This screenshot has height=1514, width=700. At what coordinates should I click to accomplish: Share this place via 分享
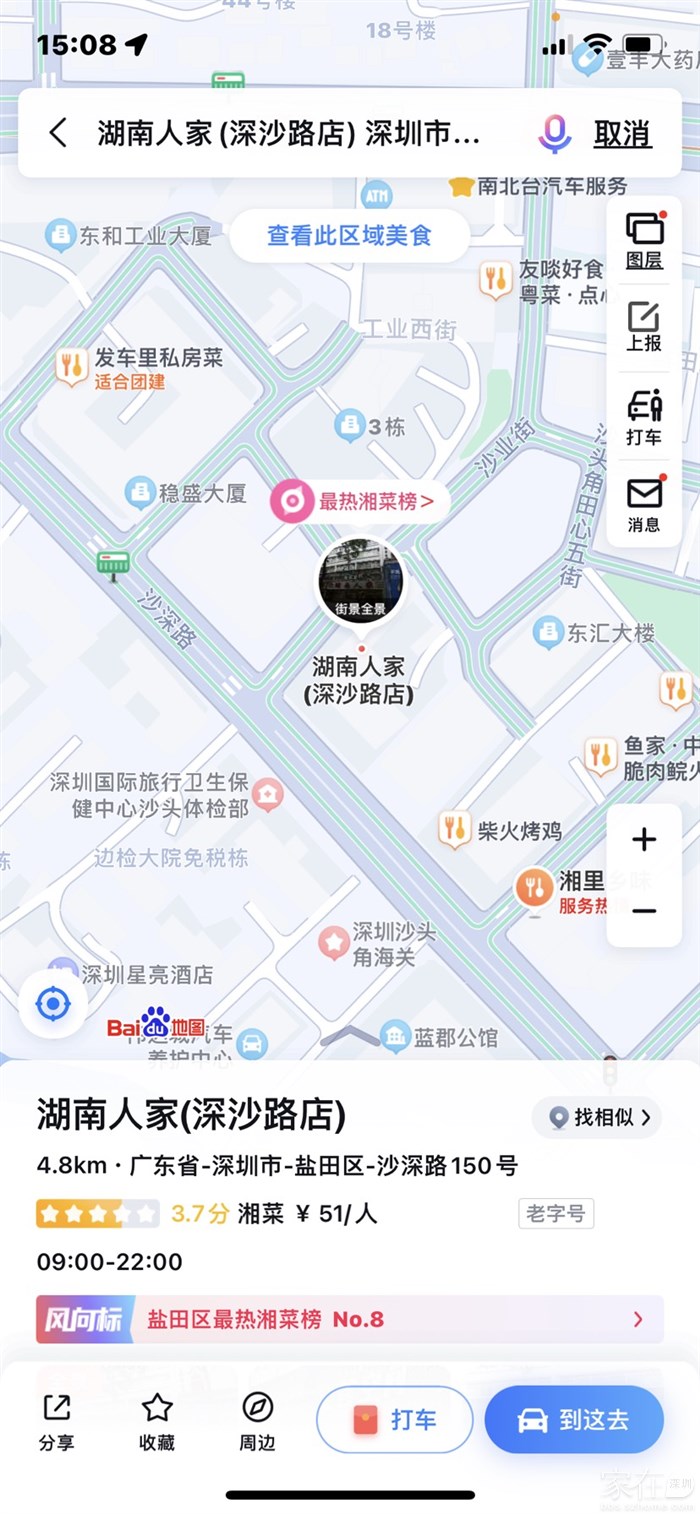point(57,1421)
